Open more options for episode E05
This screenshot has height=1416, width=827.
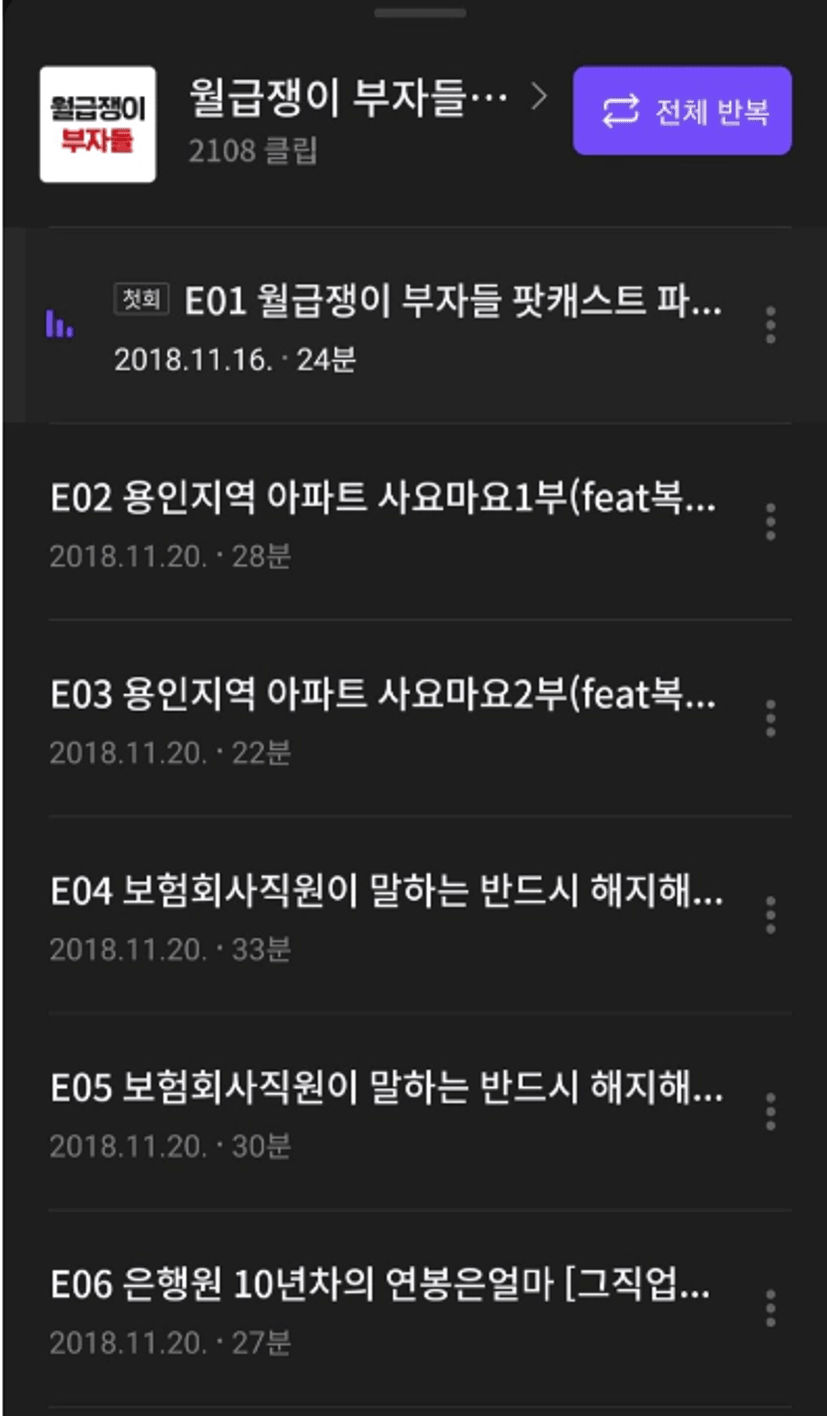coord(770,1112)
